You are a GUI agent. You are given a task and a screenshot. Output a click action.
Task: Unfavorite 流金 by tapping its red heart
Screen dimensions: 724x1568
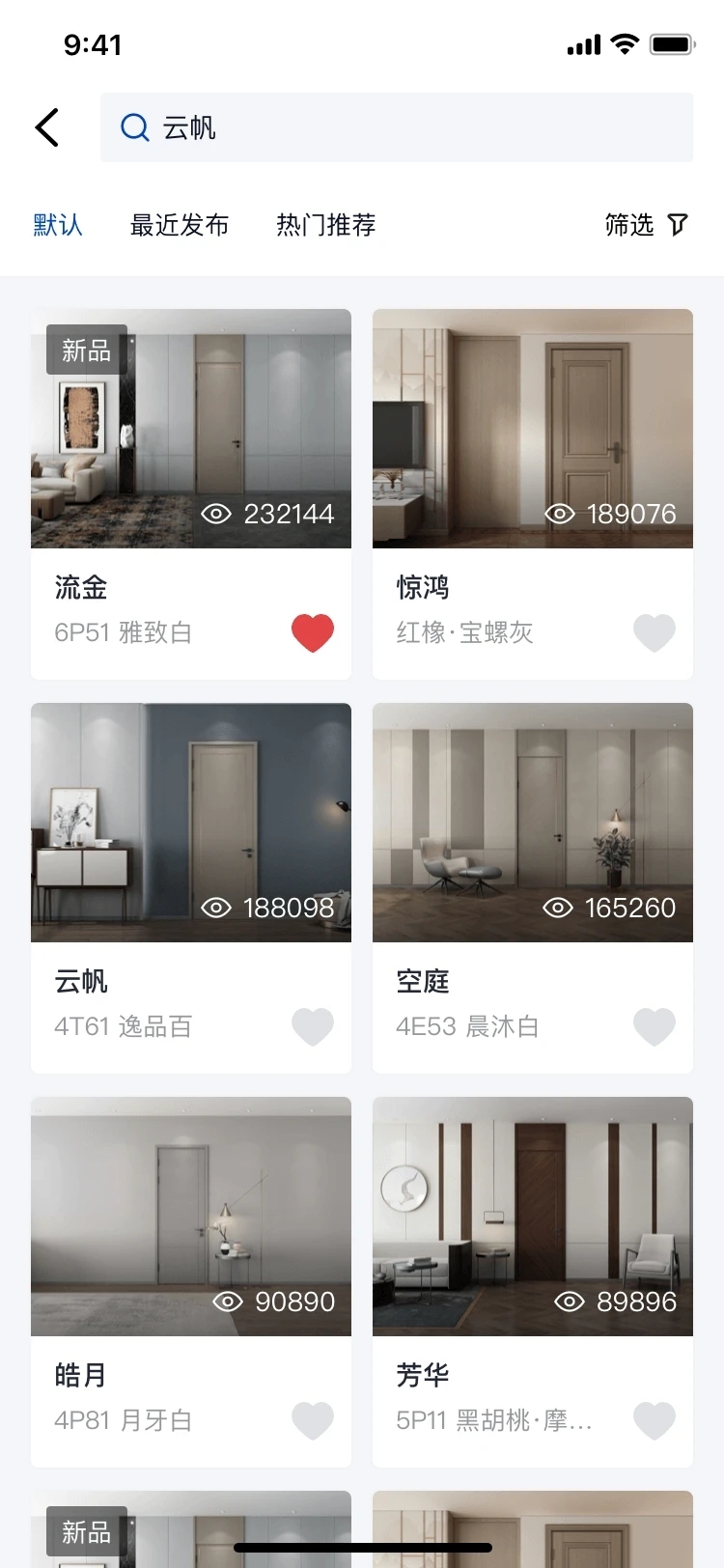(312, 631)
